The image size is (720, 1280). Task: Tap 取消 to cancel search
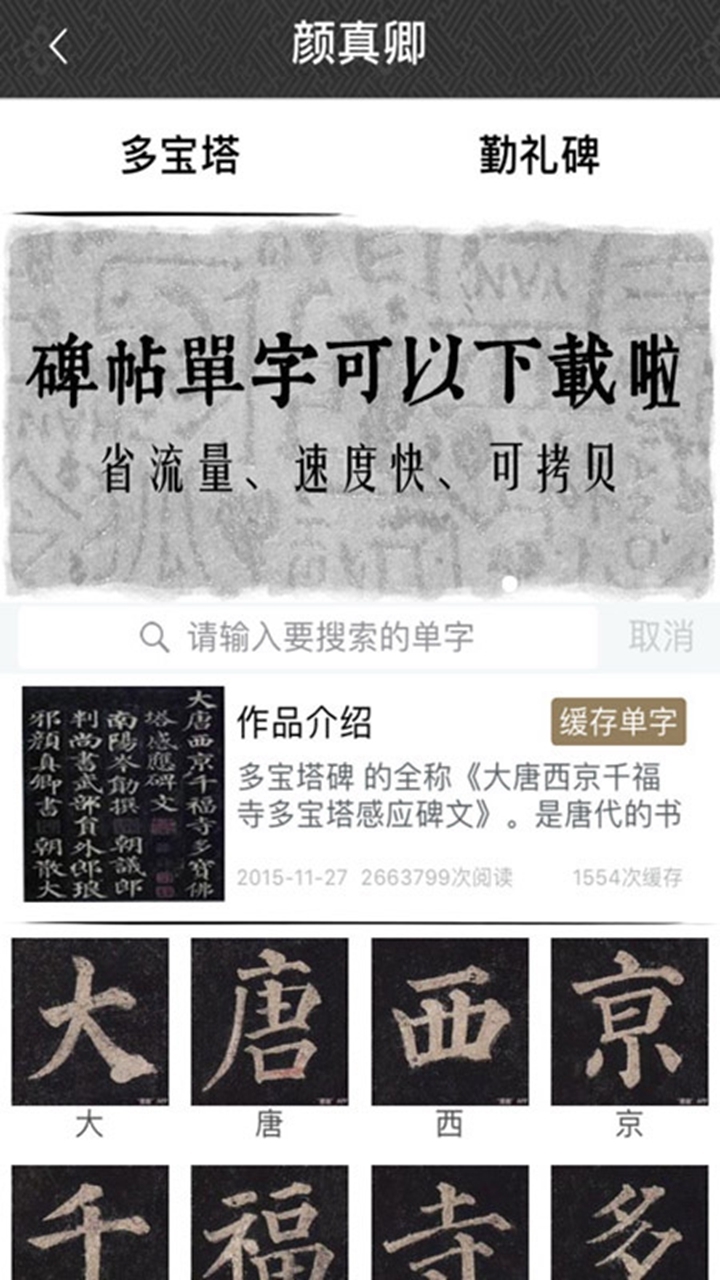[660, 637]
